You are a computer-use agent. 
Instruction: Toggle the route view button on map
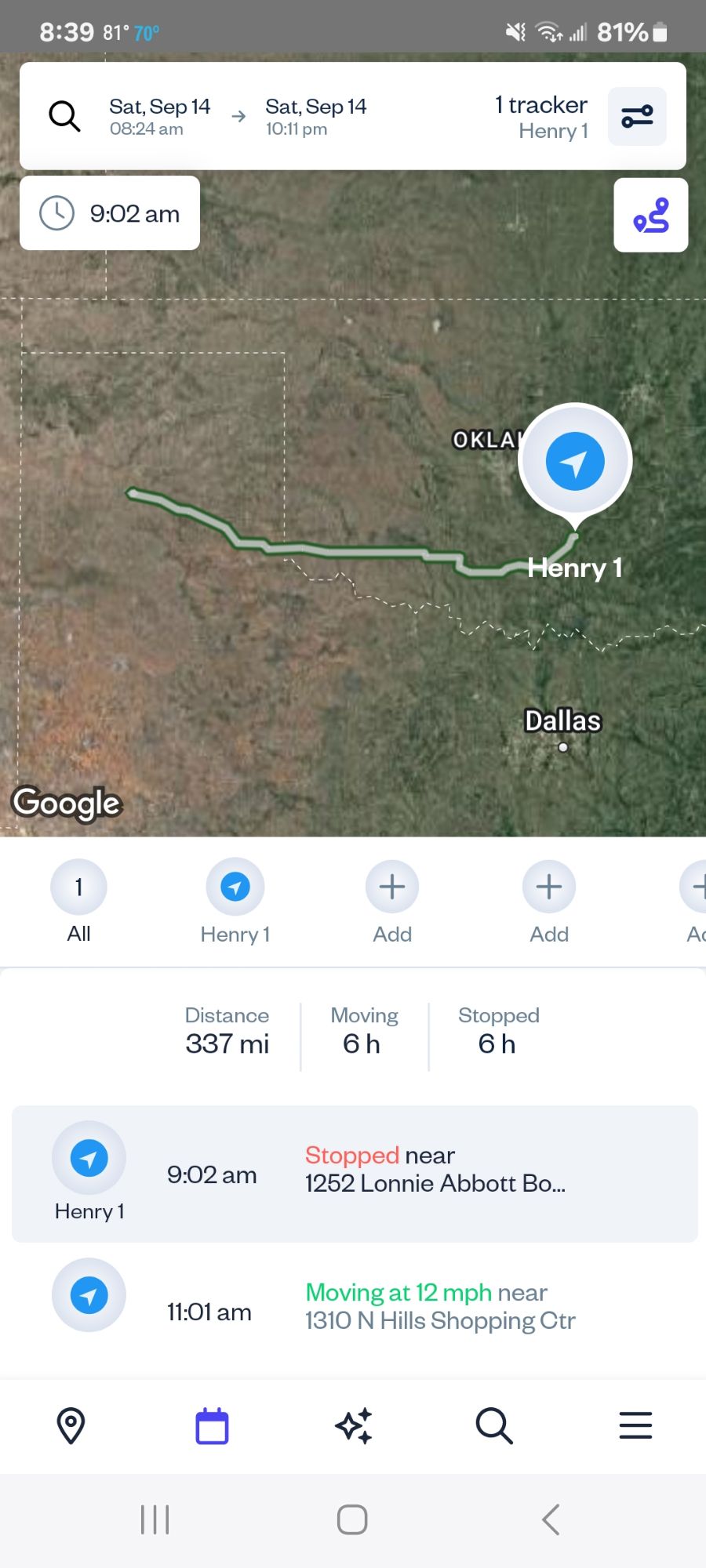(650, 215)
